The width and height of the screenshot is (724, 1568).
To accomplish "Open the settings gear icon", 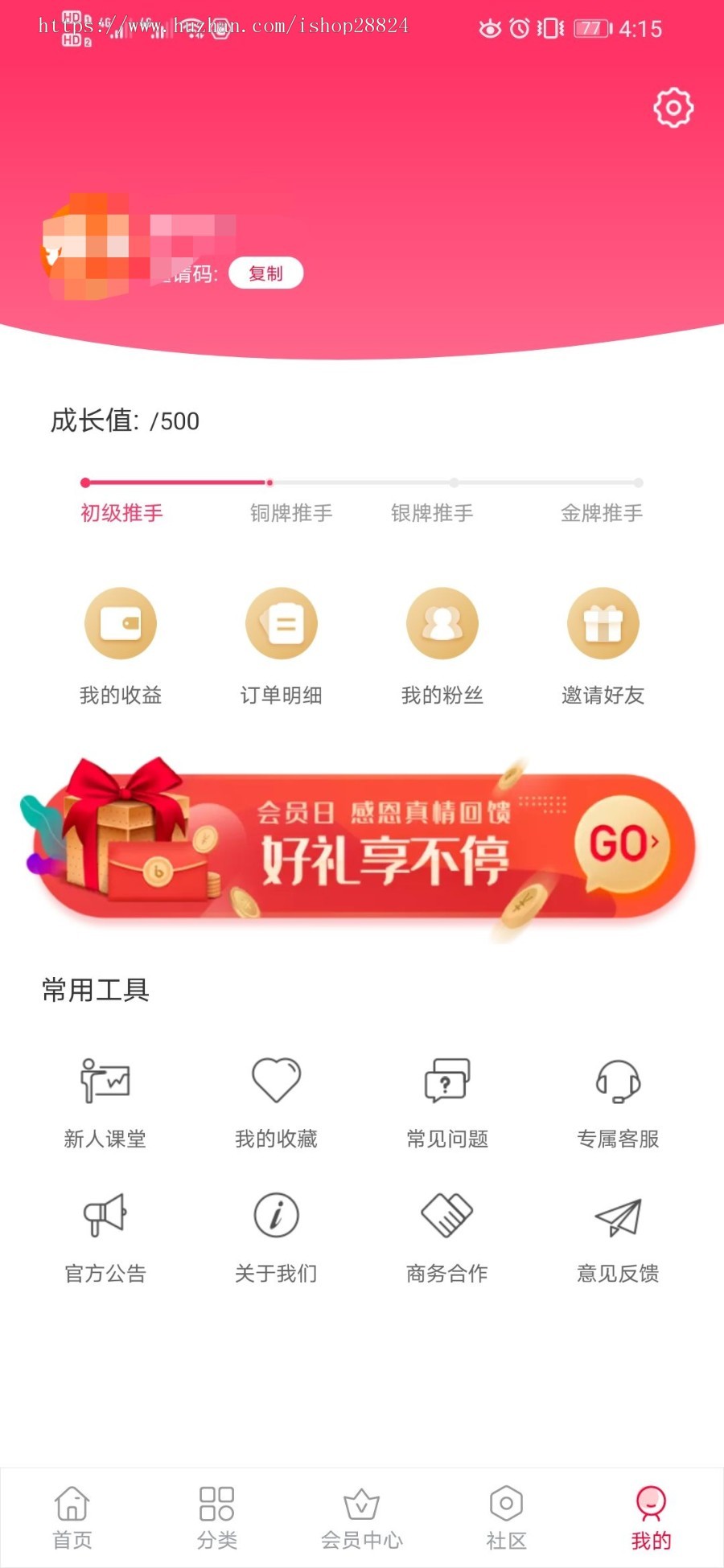I will pos(673,108).
